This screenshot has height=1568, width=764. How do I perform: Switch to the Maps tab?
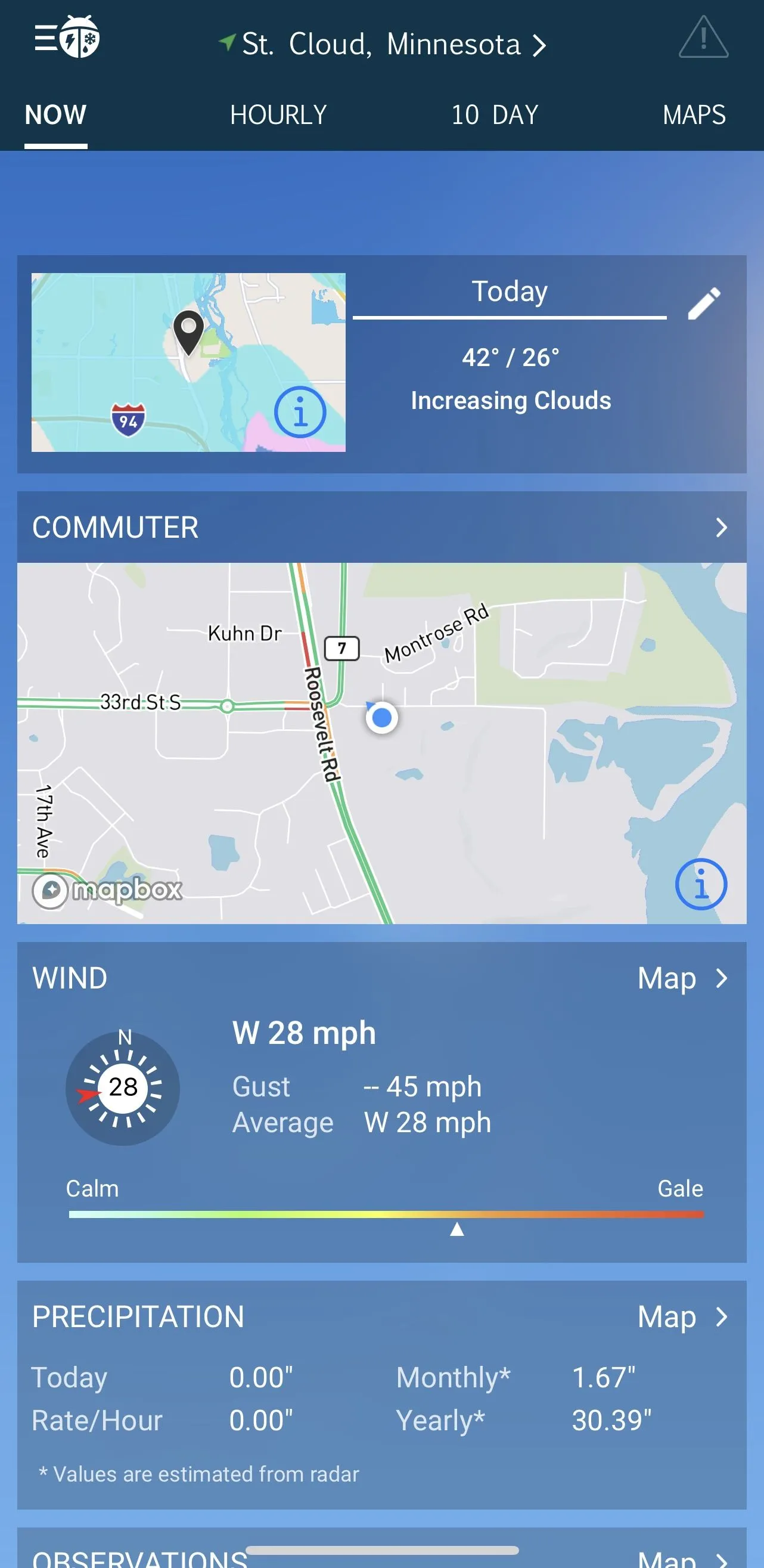click(694, 115)
